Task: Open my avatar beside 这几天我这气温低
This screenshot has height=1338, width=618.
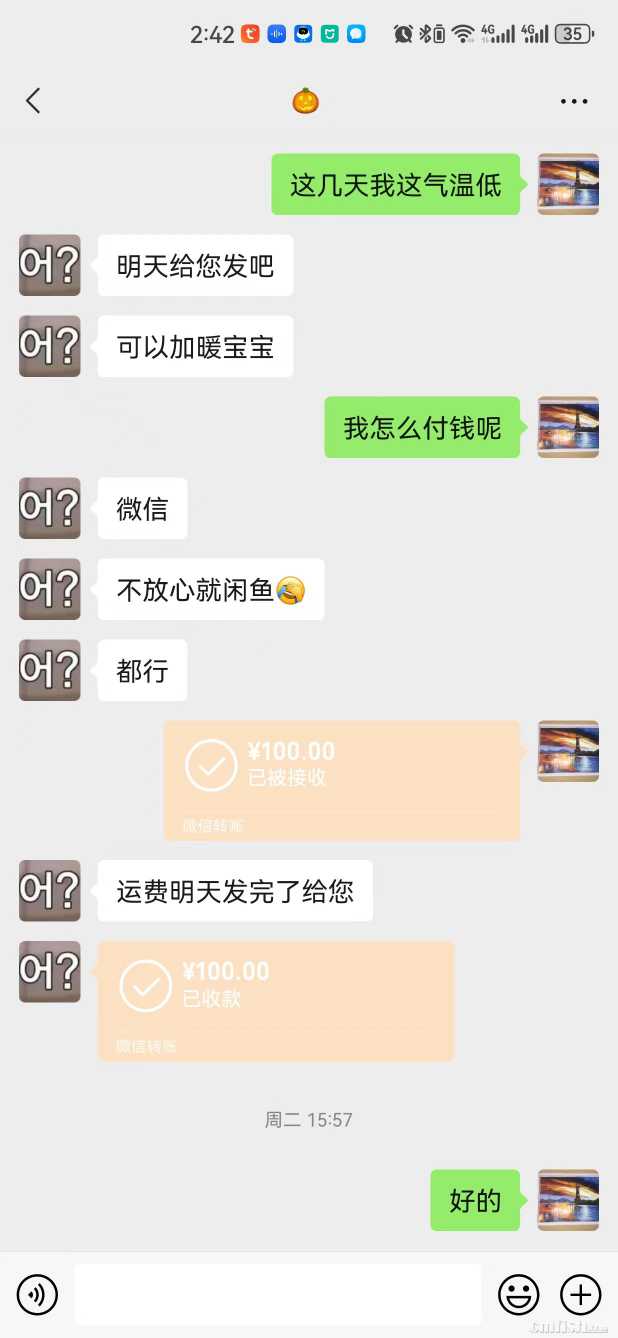Action: (x=568, y=184)
